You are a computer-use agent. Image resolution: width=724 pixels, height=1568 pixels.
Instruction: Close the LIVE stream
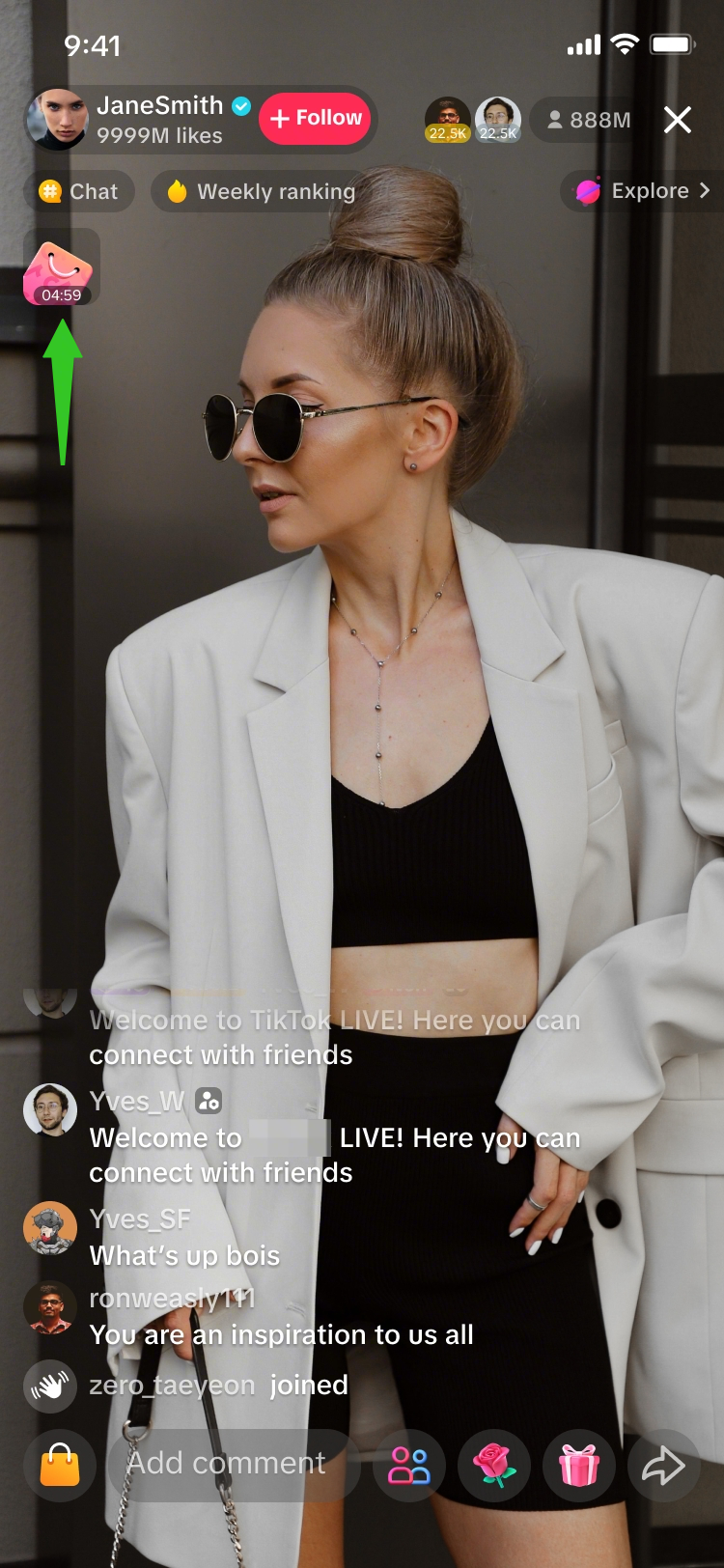click(x=678, y=120)
